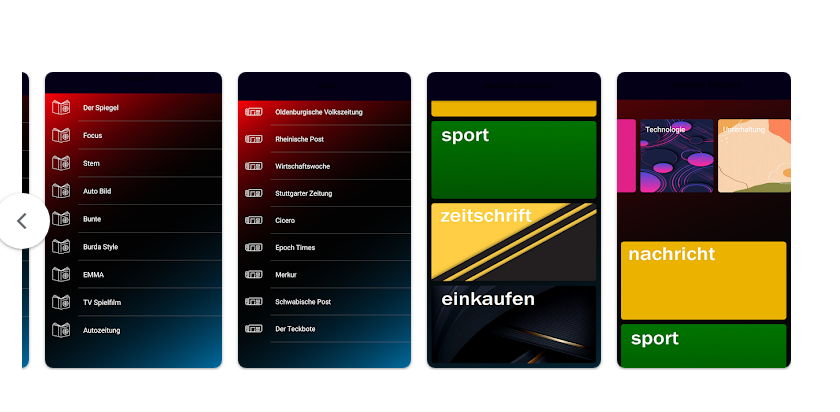Show previous screenshots with the left arrow
The width and height of the screenshot is (840, 412).
(21, 221)
